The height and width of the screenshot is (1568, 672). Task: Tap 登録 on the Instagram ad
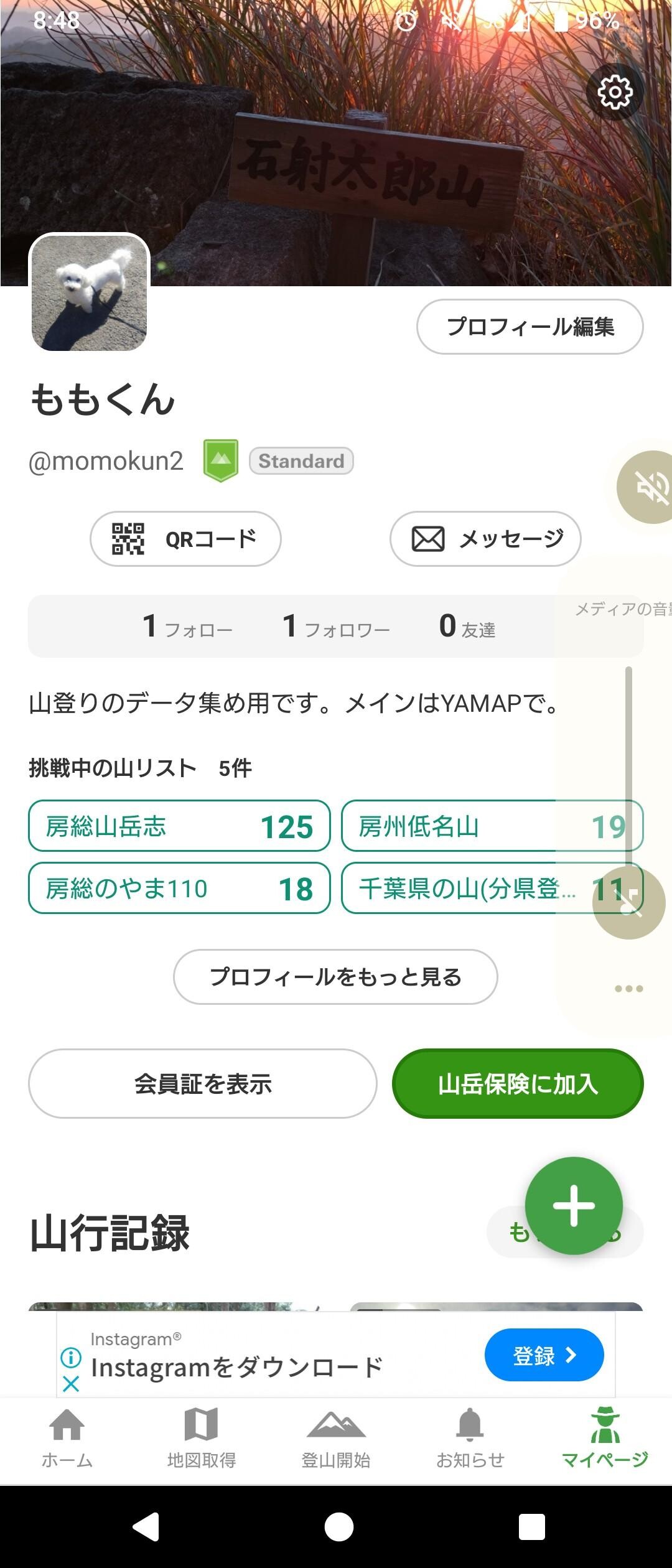pyautogui.click(x=543, y=1355)
